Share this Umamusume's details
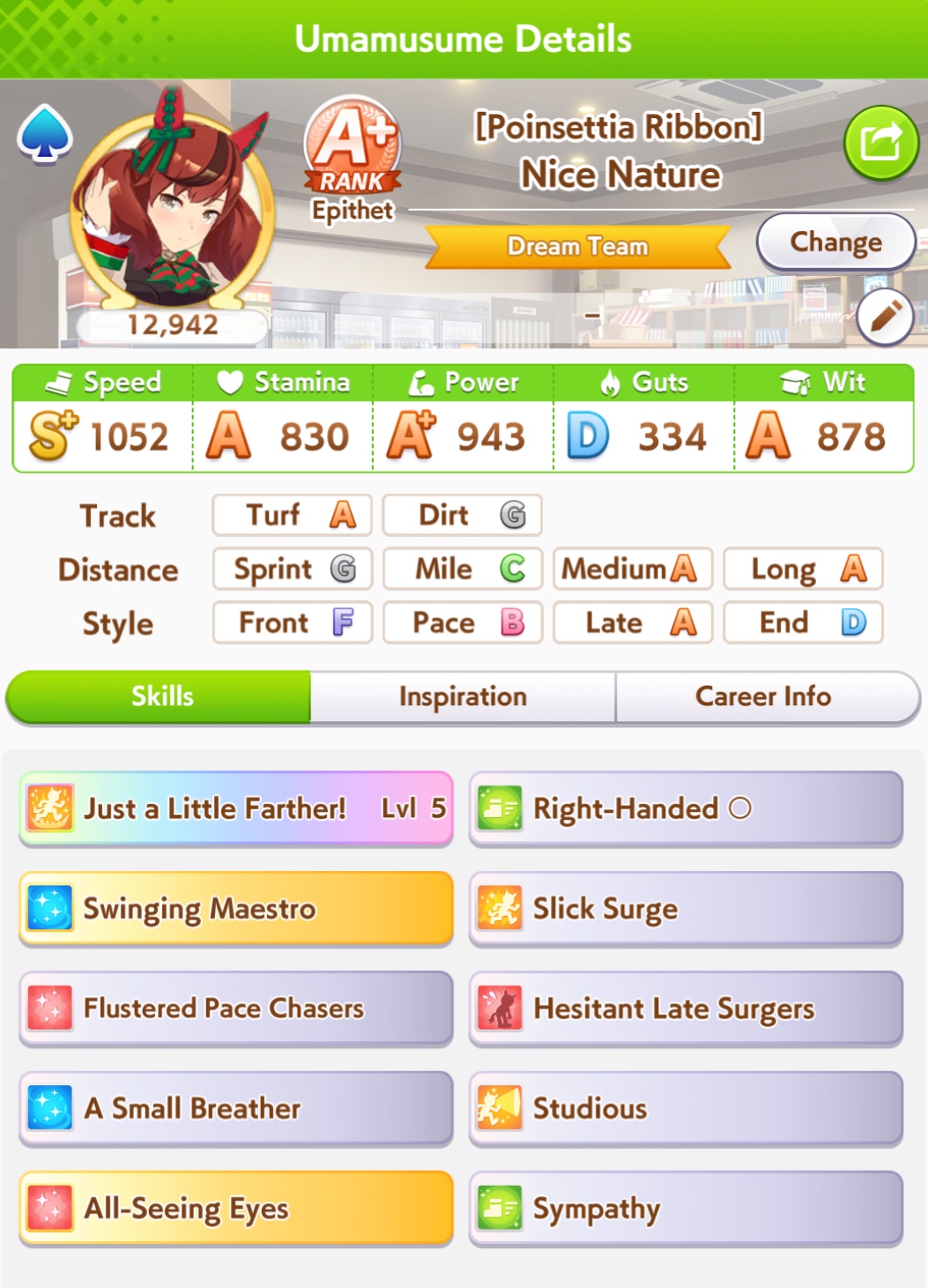 pos(880,143)
